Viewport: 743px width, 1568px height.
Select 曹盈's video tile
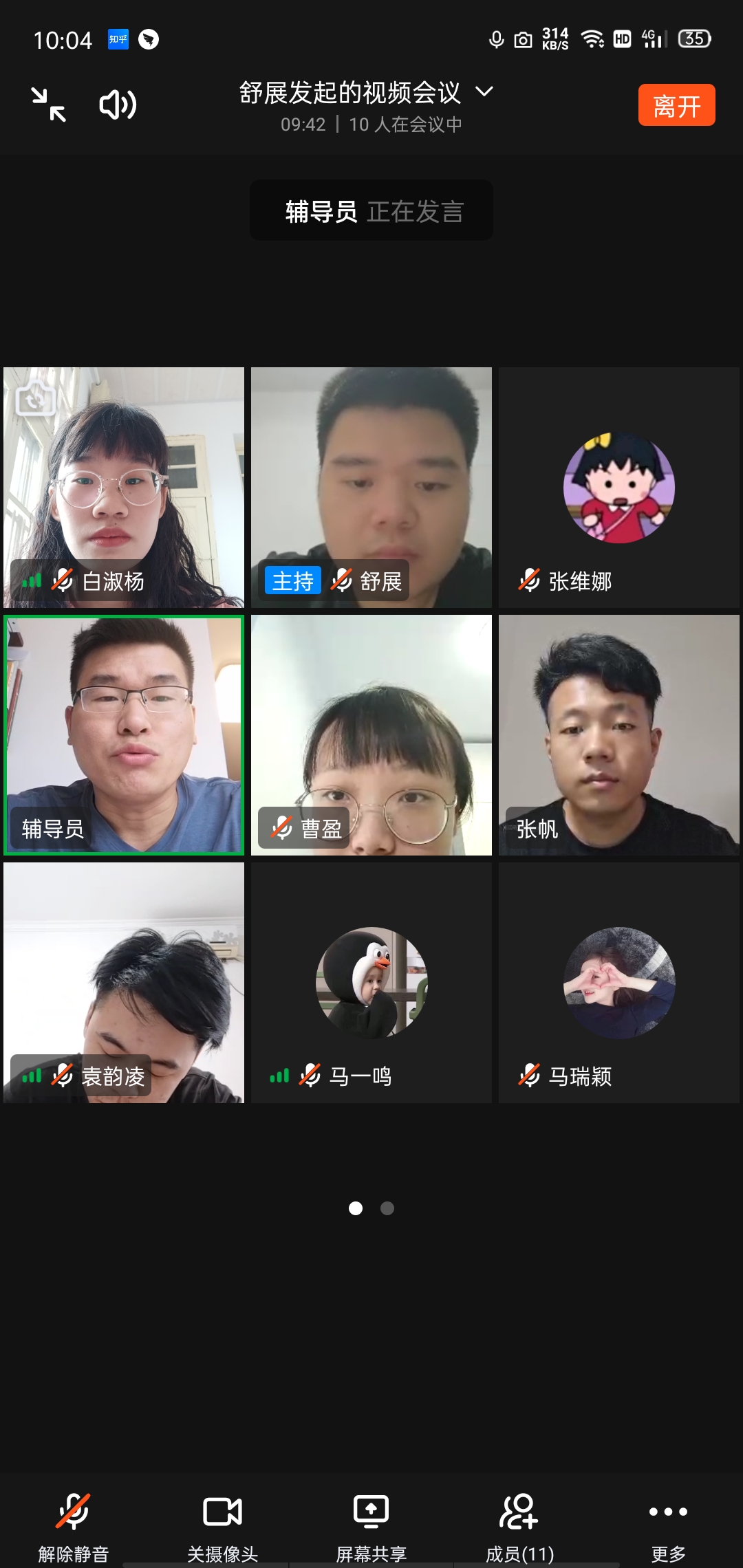point(371,734)
